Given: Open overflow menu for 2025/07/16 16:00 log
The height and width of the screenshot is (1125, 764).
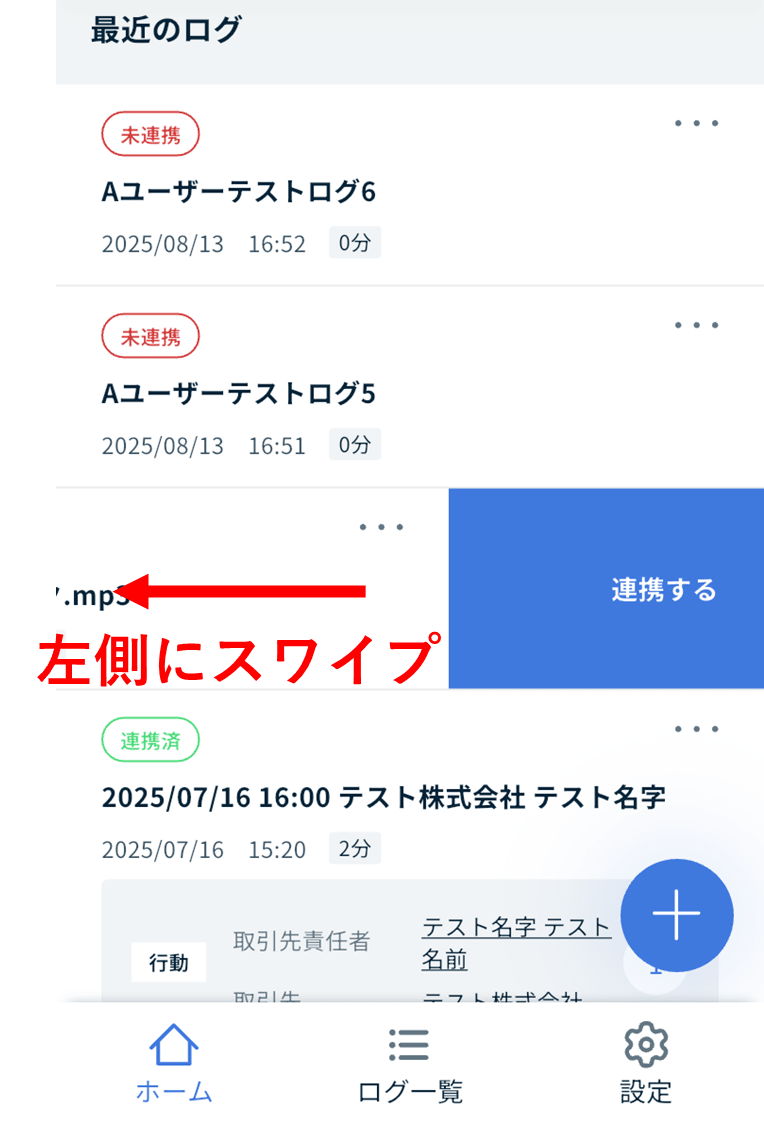Looking at the screenshot, I should [696, 729].
